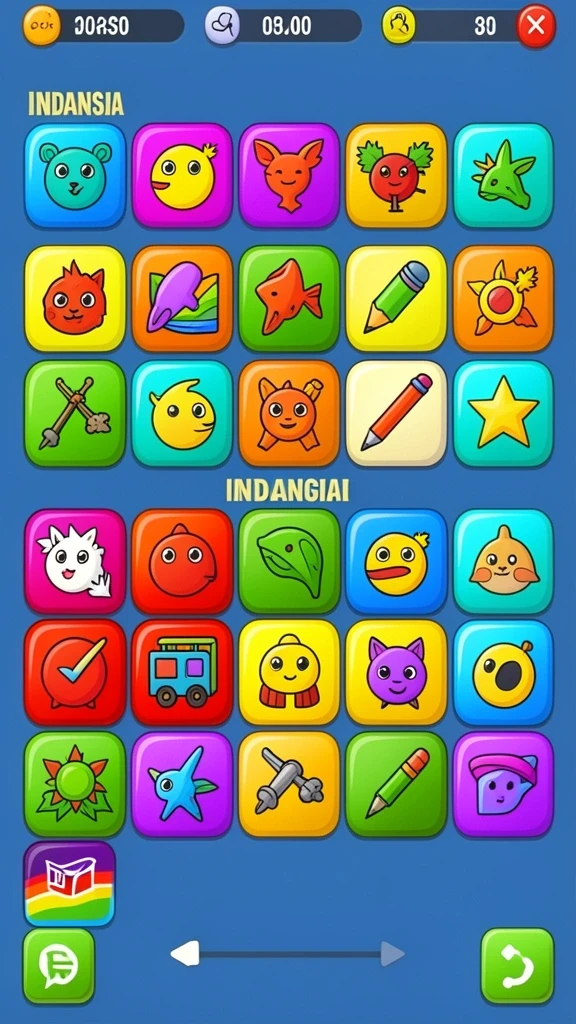Tap the green chat bubble button

tap(59, 966)
